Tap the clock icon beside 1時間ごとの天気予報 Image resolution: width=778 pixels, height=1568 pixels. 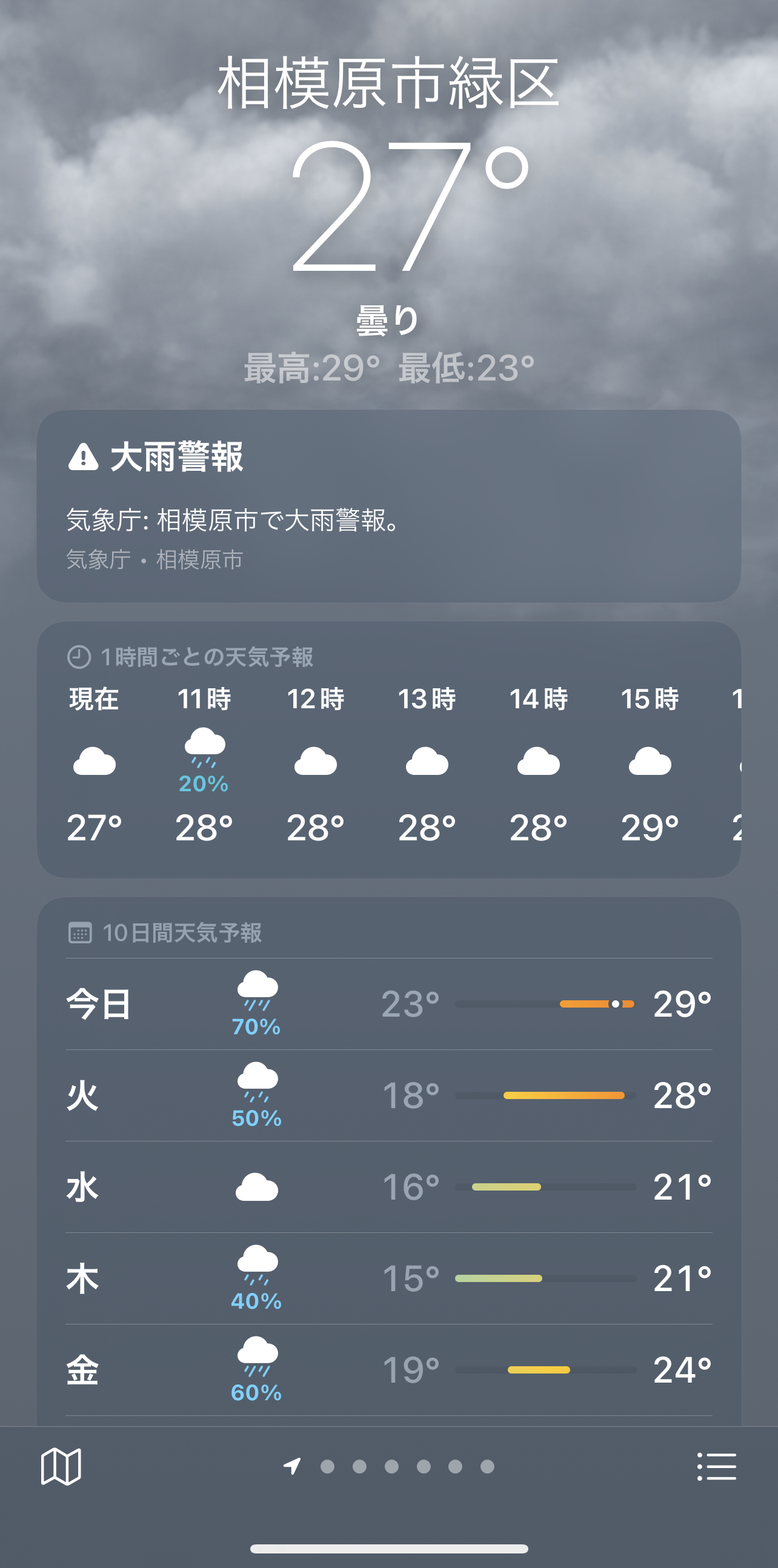[x=78, y=657]
